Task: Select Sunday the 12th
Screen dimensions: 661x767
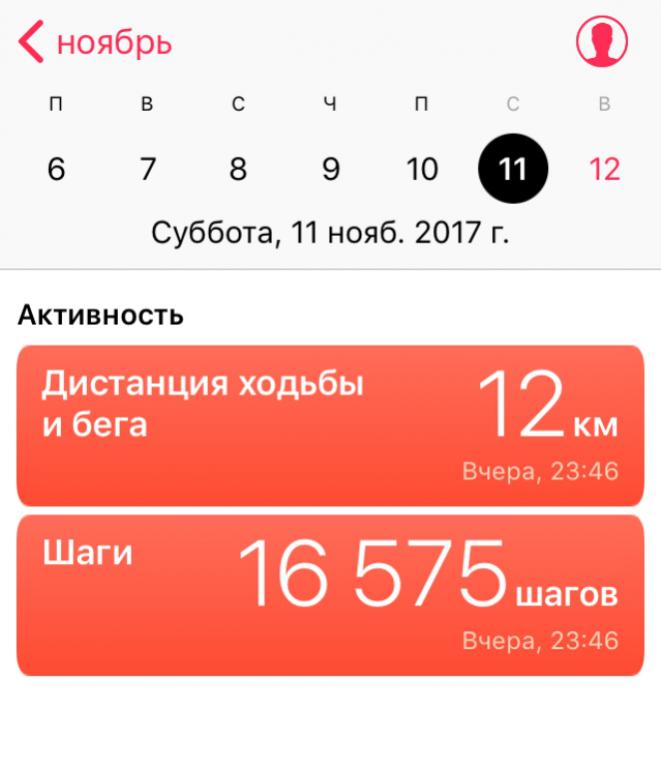Action: [604, 169]
